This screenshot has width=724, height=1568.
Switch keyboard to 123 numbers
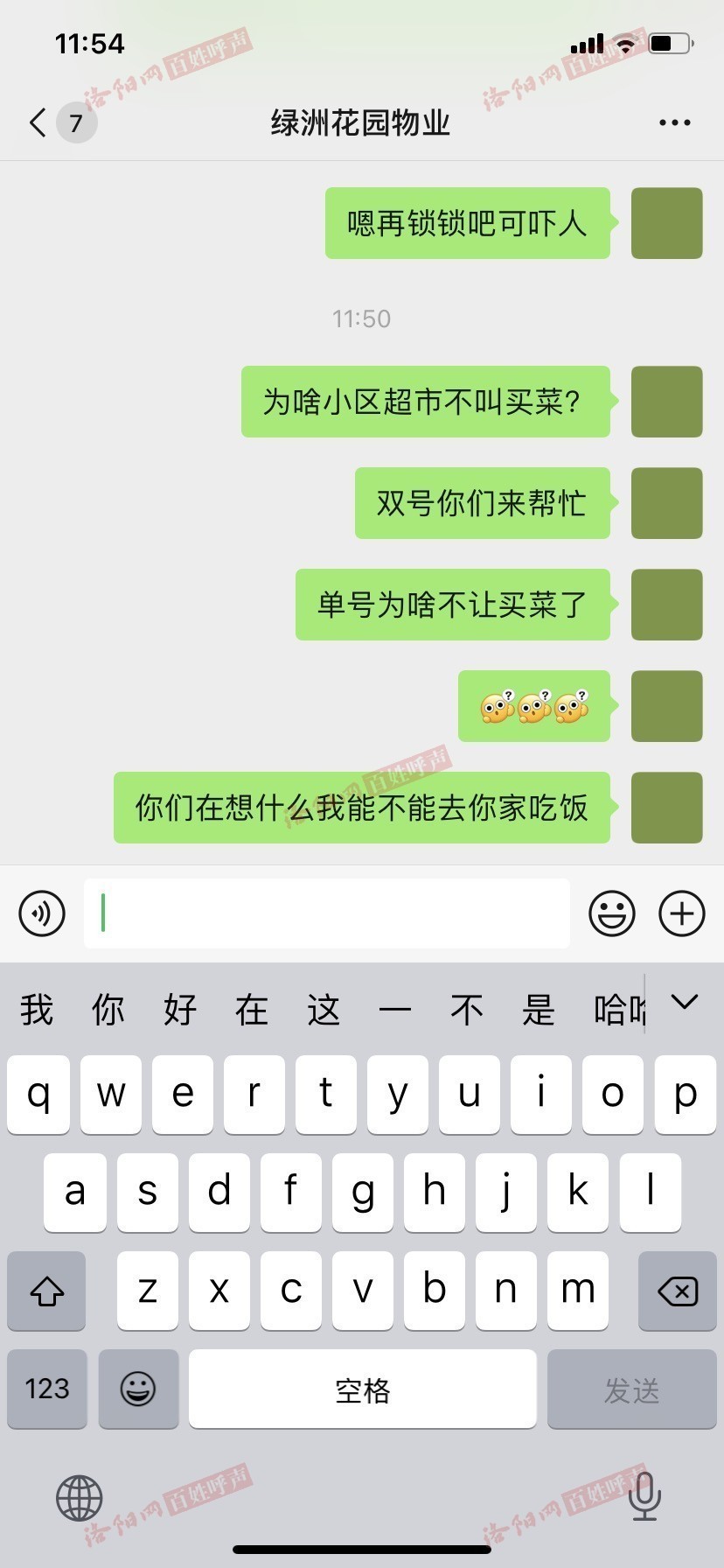[47, 1389]
